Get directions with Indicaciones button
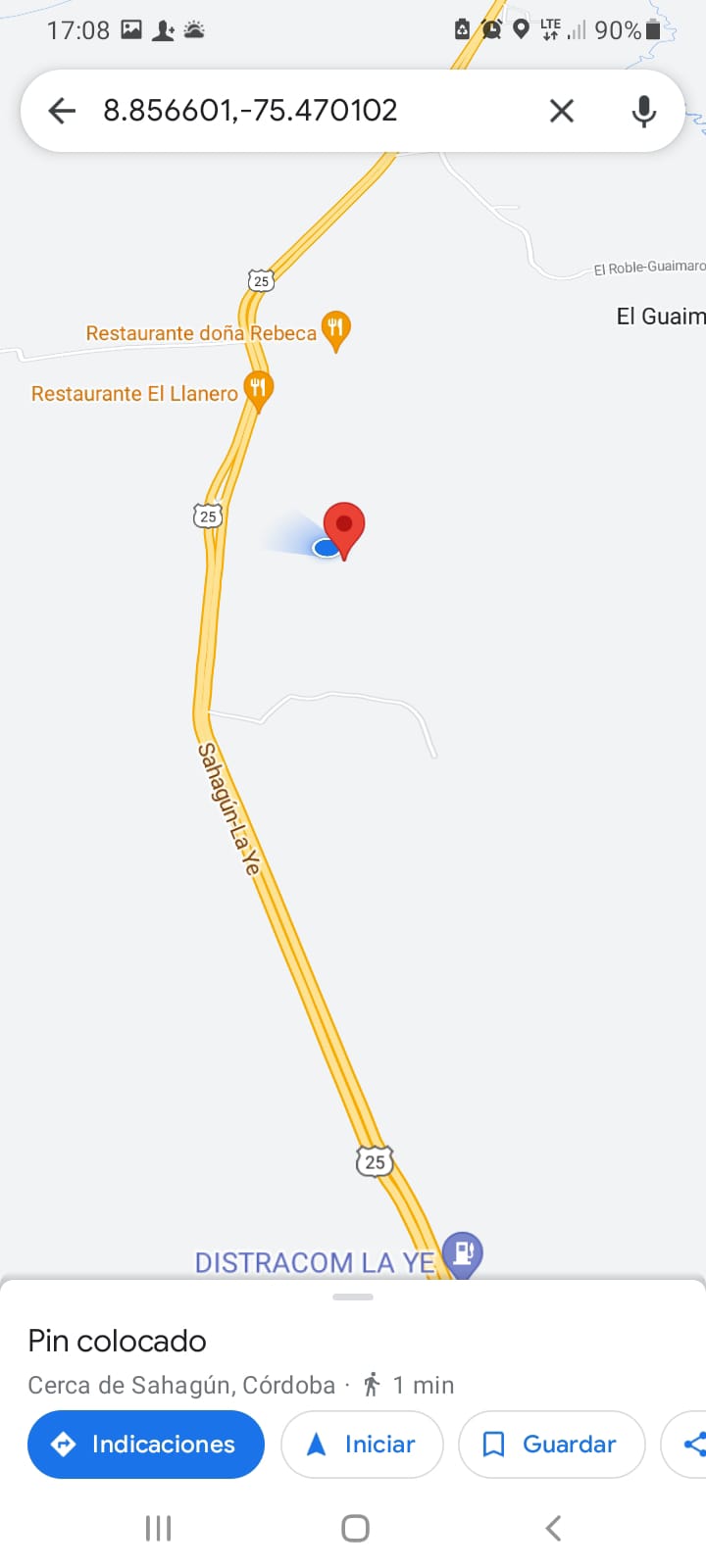 (x=146, y=1444)
